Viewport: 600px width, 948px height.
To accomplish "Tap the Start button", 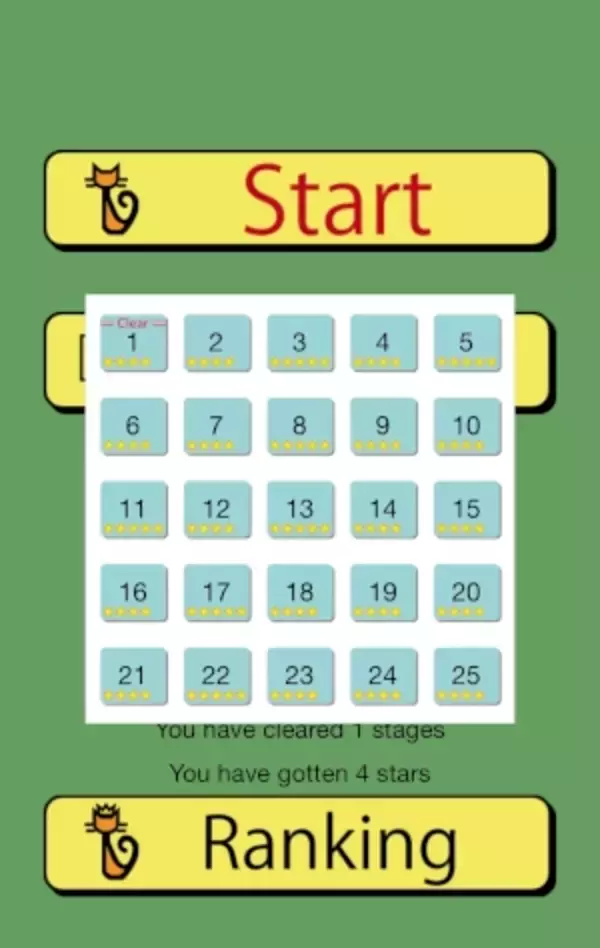I will (x=298, y=199).
